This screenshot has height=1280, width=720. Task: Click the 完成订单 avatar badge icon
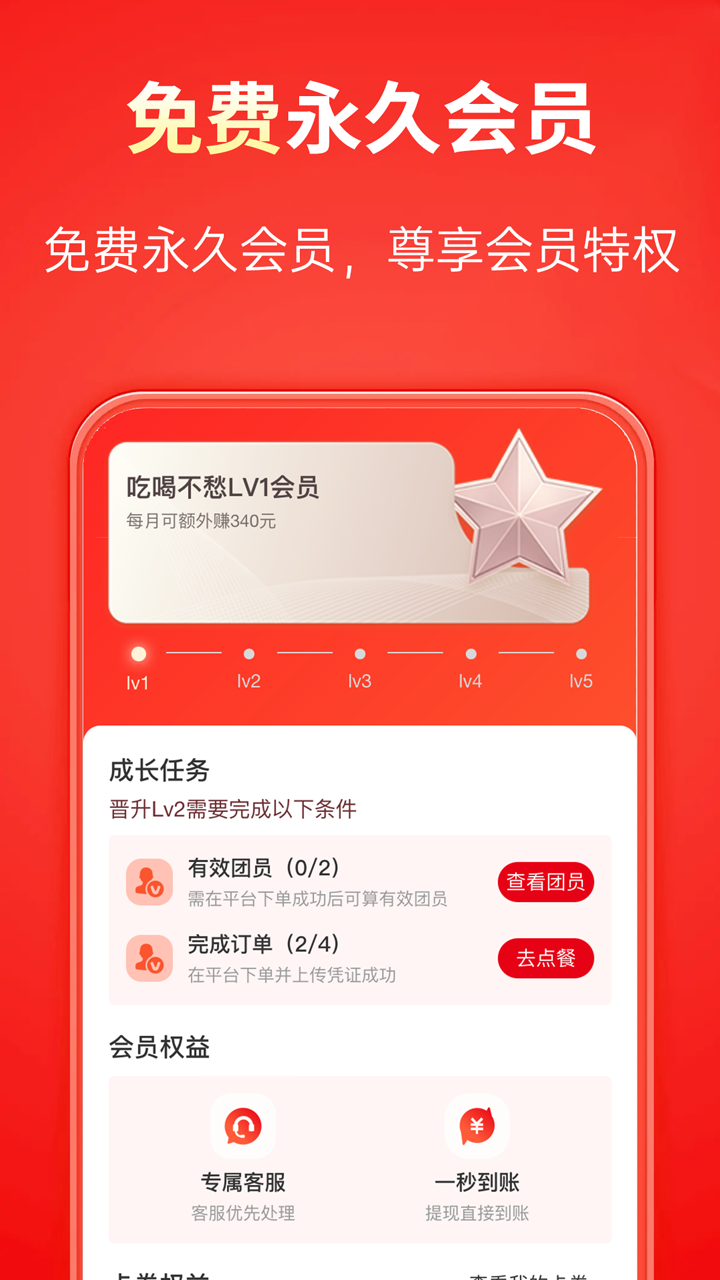pyautogui.click(x=148, y=957)
